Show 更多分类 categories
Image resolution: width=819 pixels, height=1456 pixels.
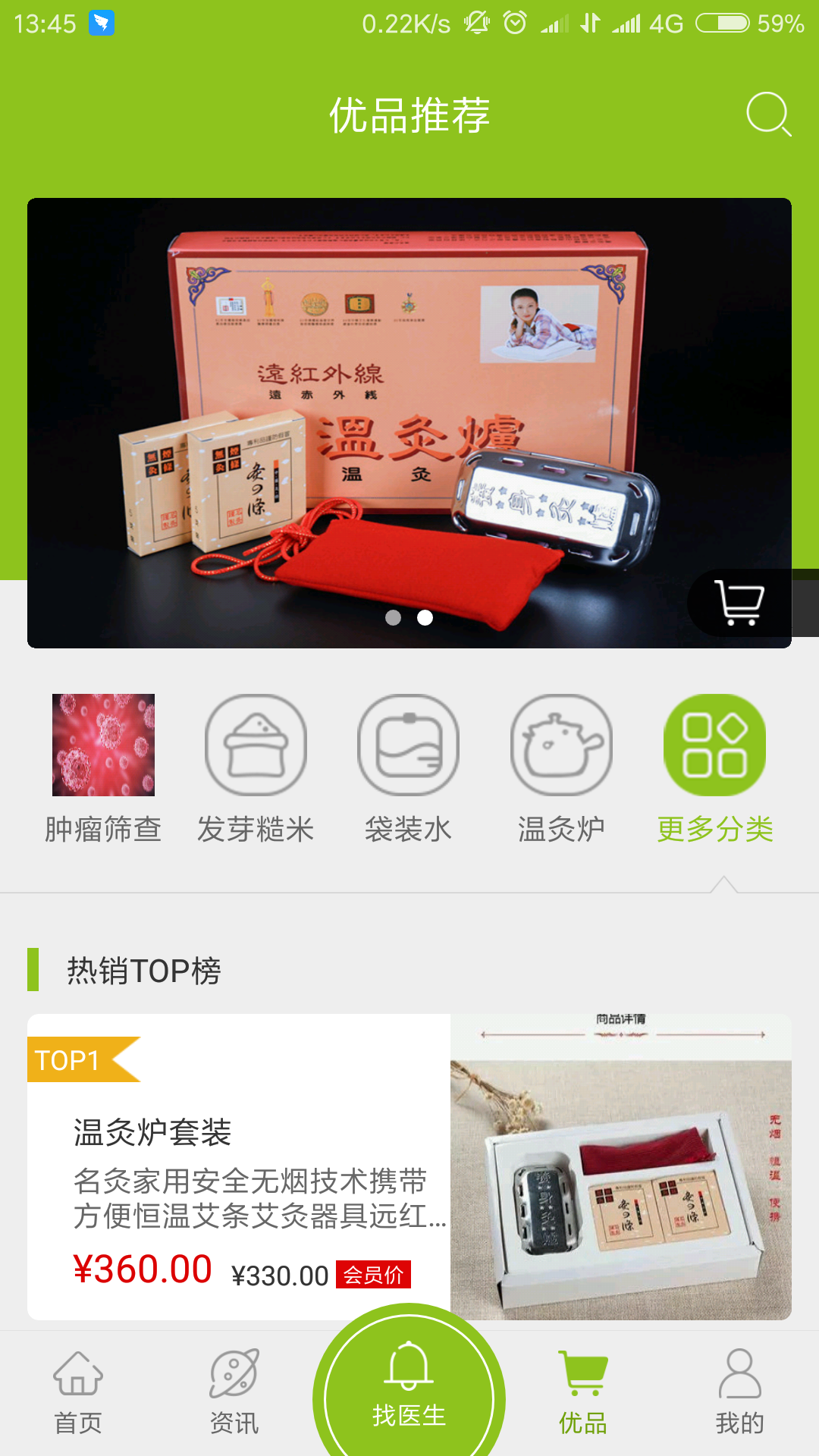tap(714, 767)
